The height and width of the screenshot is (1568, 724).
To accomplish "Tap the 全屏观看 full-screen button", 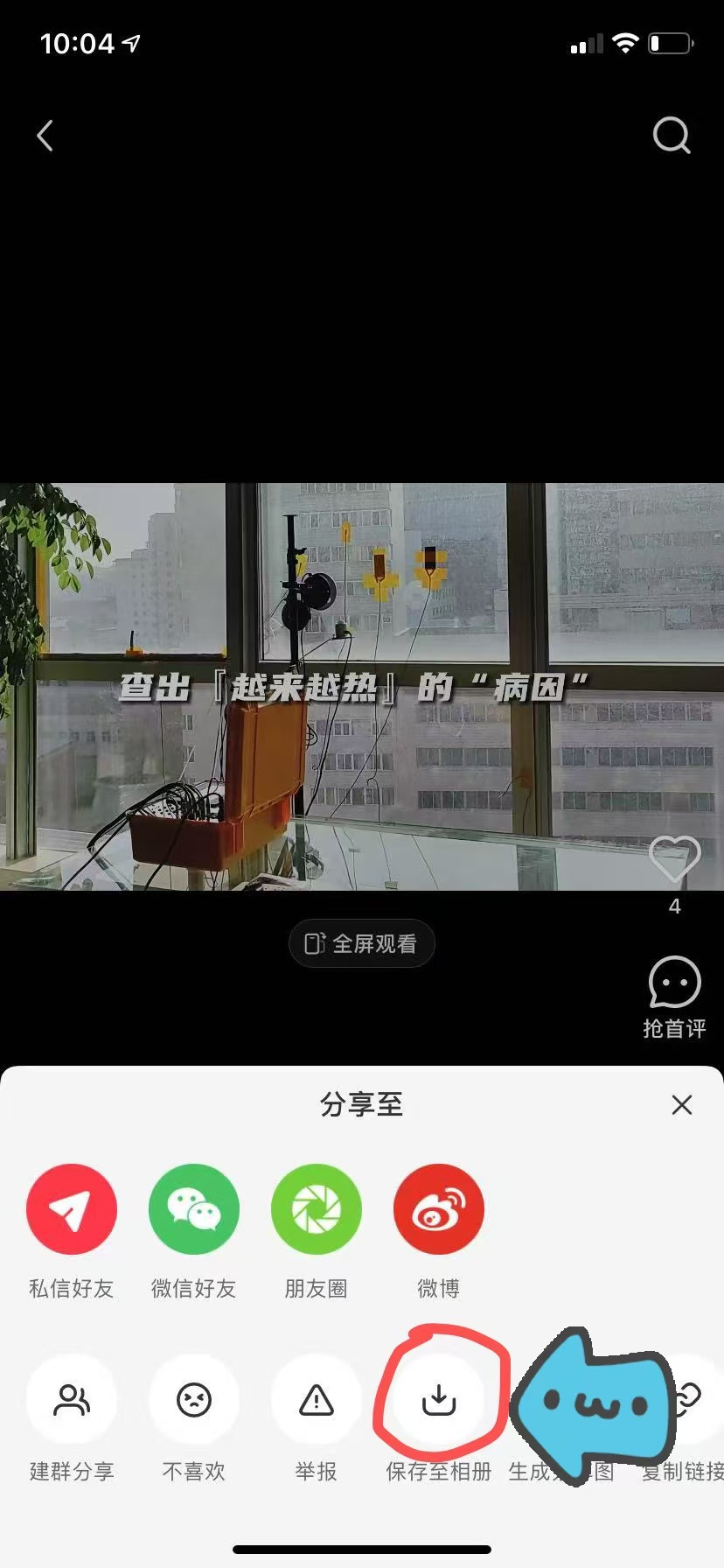I will (x=361, y=943).
